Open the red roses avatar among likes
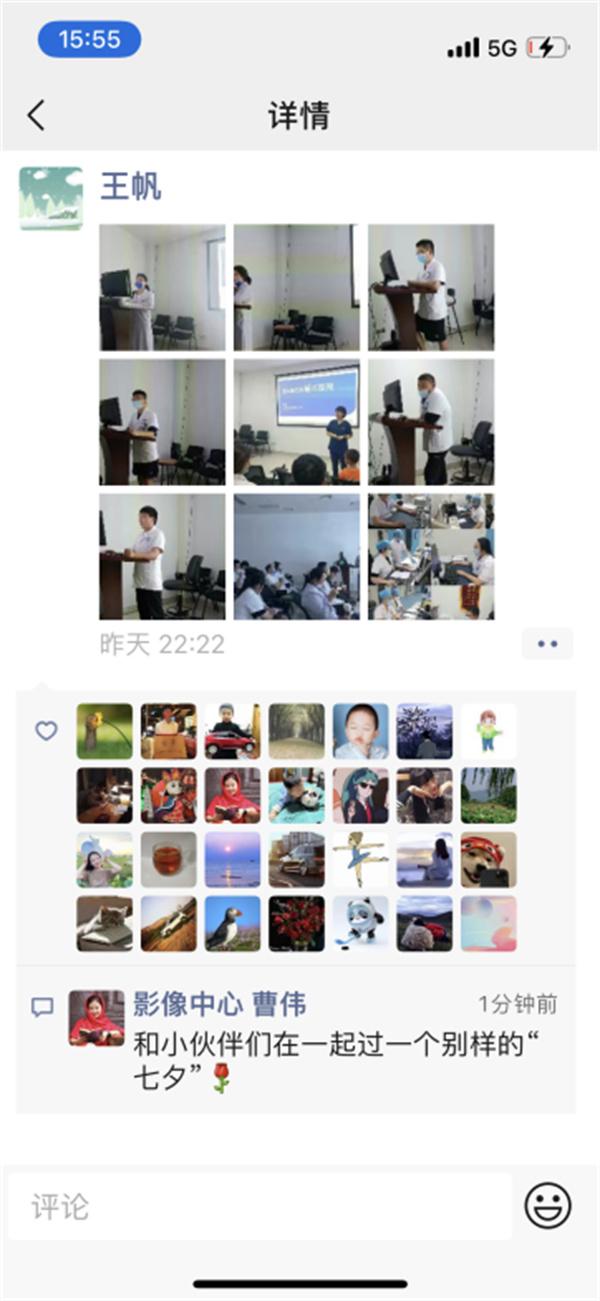The height and width of the screenshot is (1301, 600). (297, 923)
